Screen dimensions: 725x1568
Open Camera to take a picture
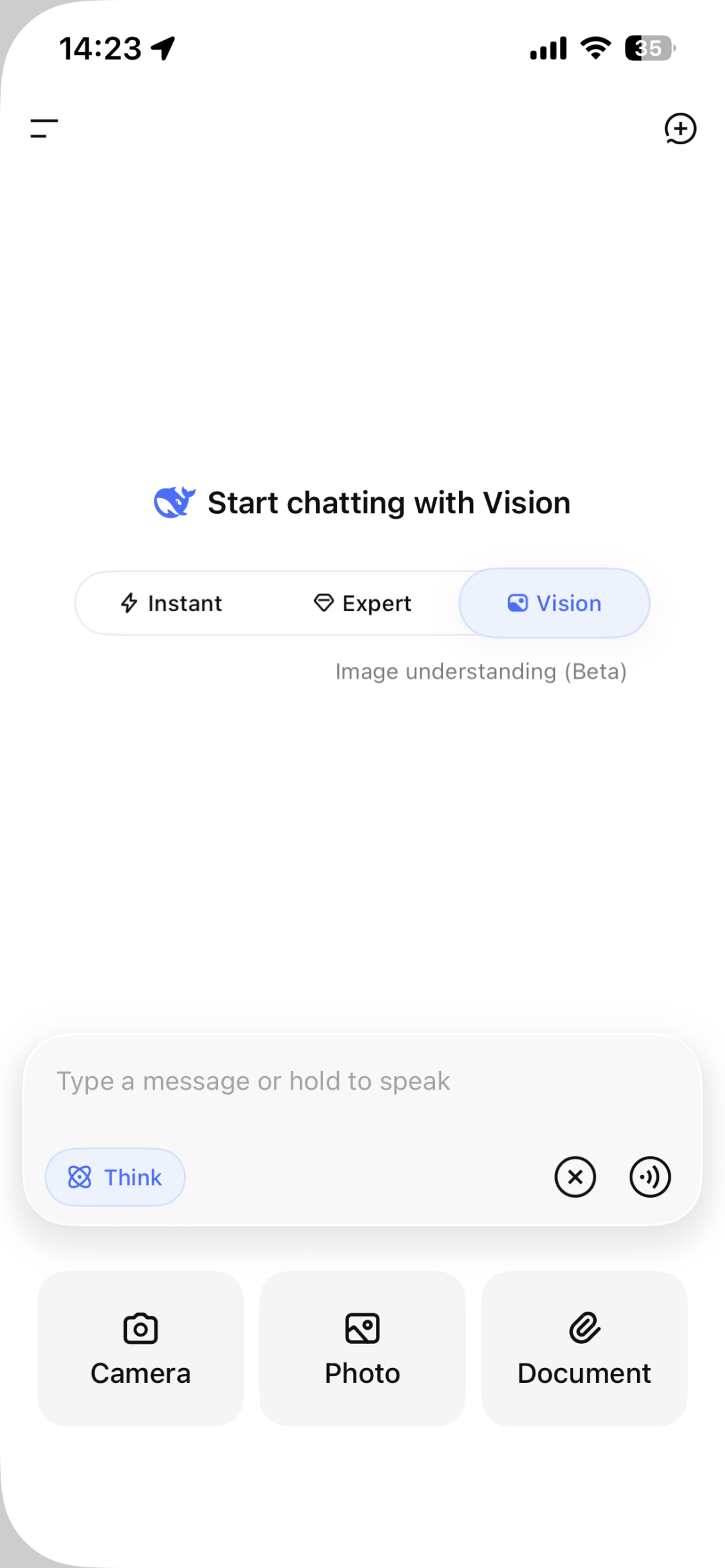pos(140,1349)
